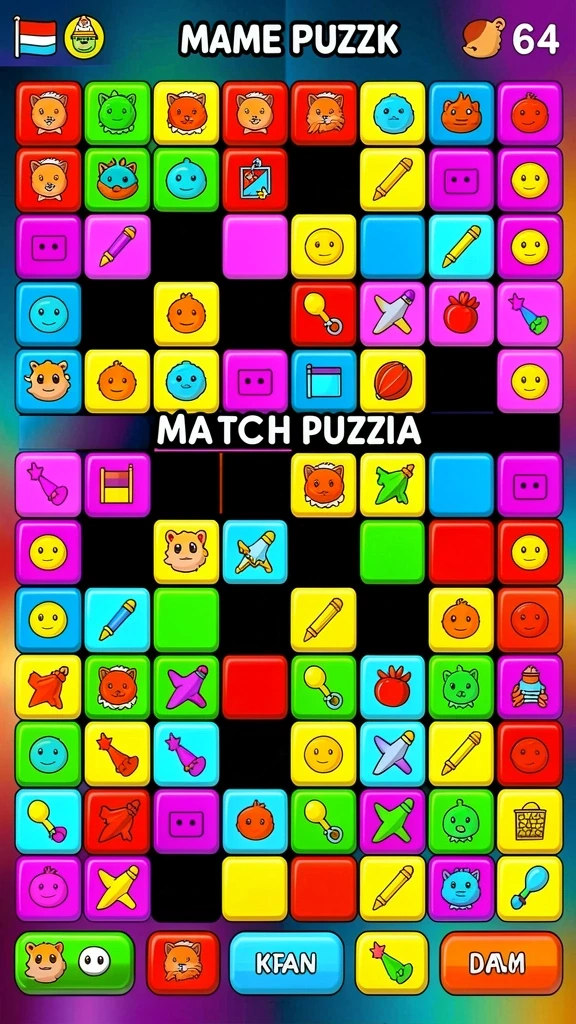Tap the magenta tile with blue cat
This screenshot has width=576, height=1024.
[461, 888]
